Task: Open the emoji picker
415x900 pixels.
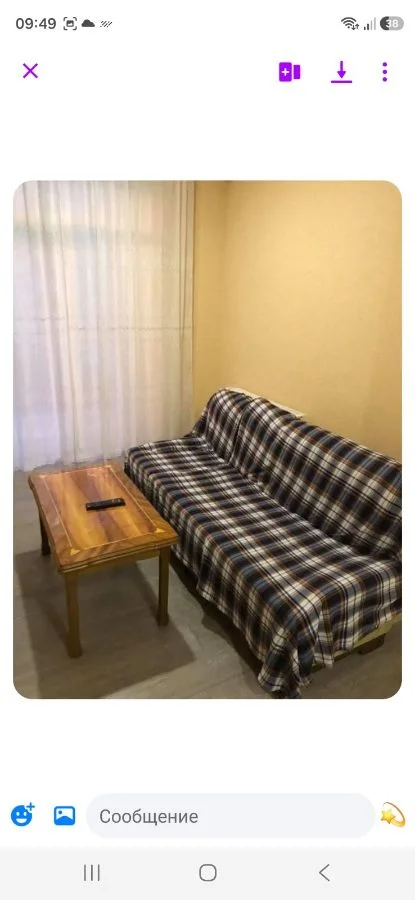Action: (x=22, y=815)
